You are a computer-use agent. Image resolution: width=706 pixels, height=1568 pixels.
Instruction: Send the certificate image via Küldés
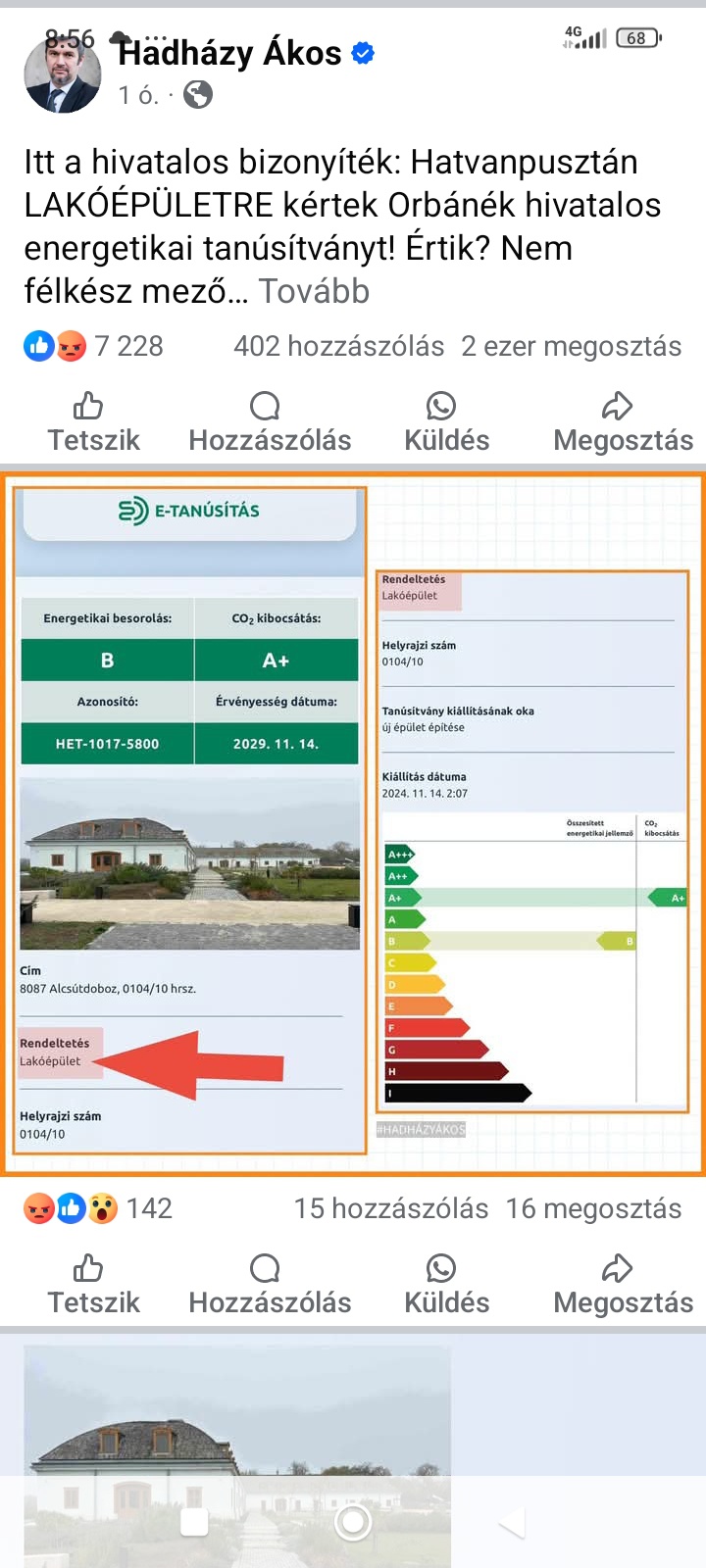(x=446, y=1285)
